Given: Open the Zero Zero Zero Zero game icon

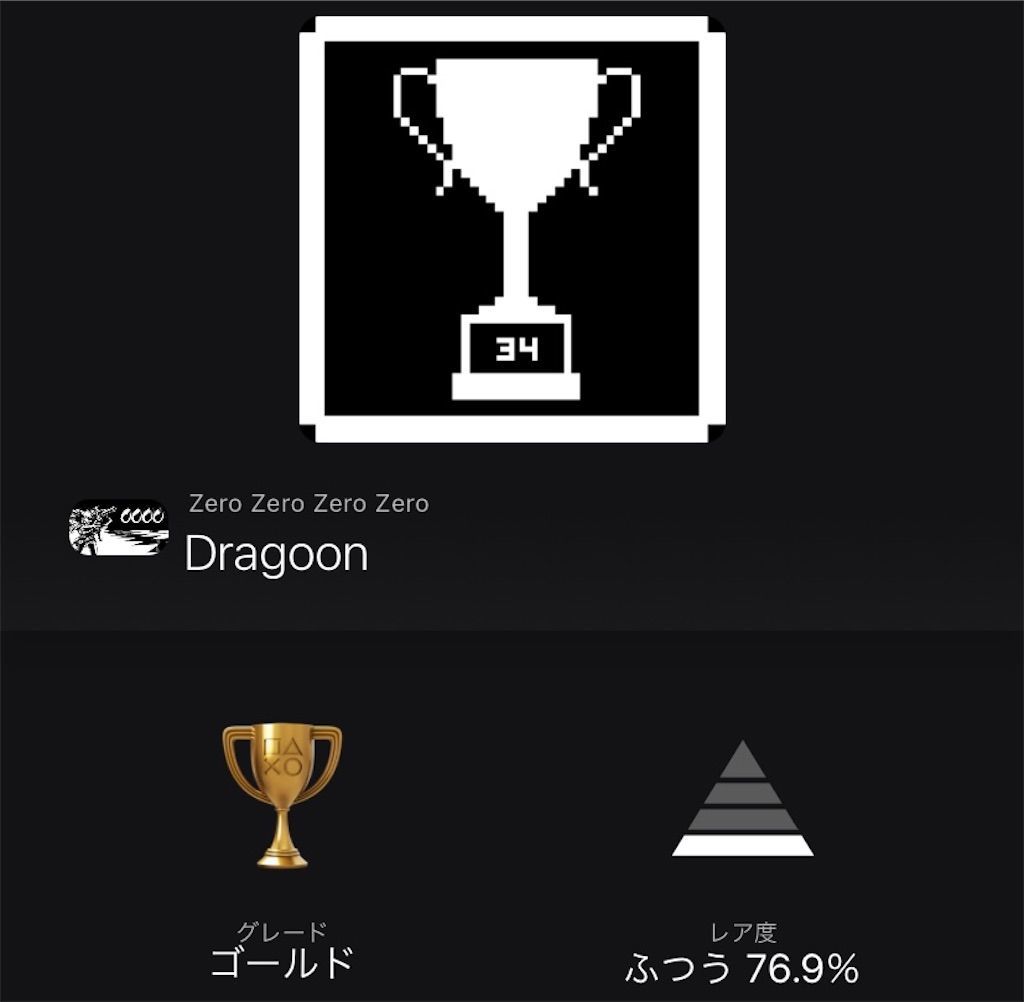Looking at the screenshot, I should coord(118,528).
